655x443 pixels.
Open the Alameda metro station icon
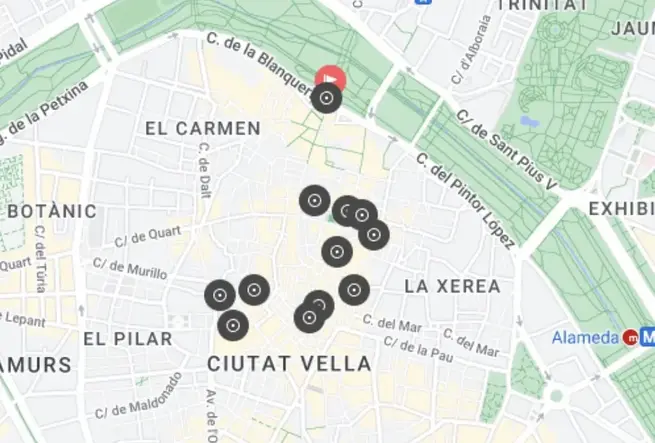point(631,338)
